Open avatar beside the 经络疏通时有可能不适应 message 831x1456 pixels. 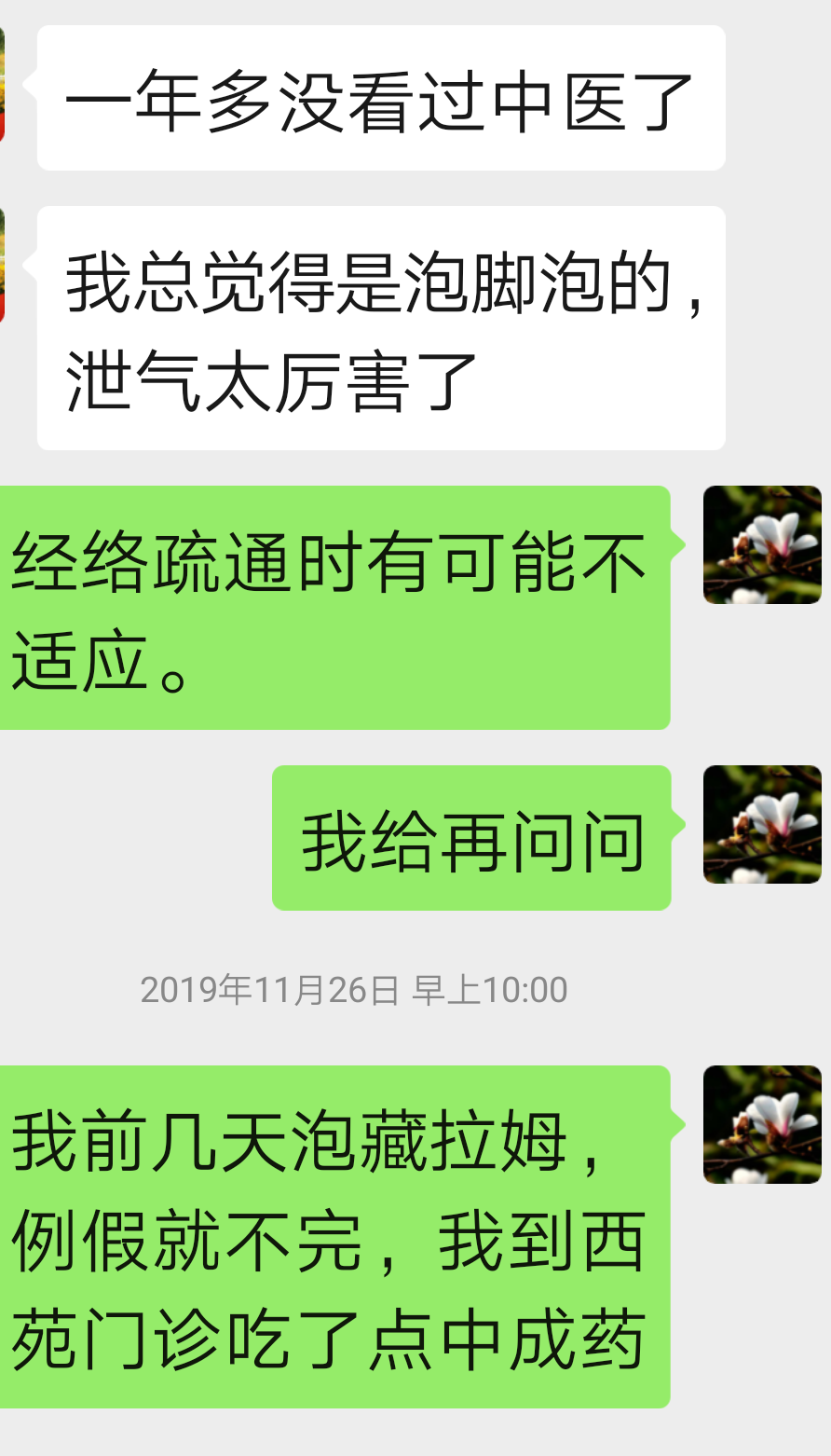(x=762, y=544)
